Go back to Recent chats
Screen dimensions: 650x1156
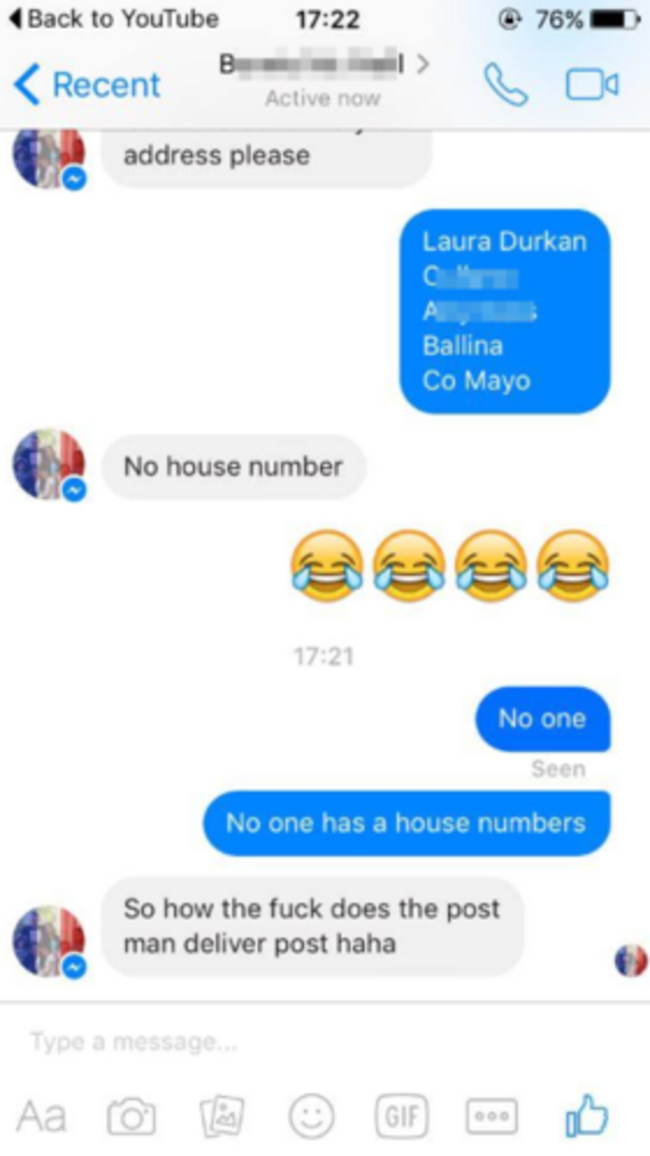click(86, 86)
